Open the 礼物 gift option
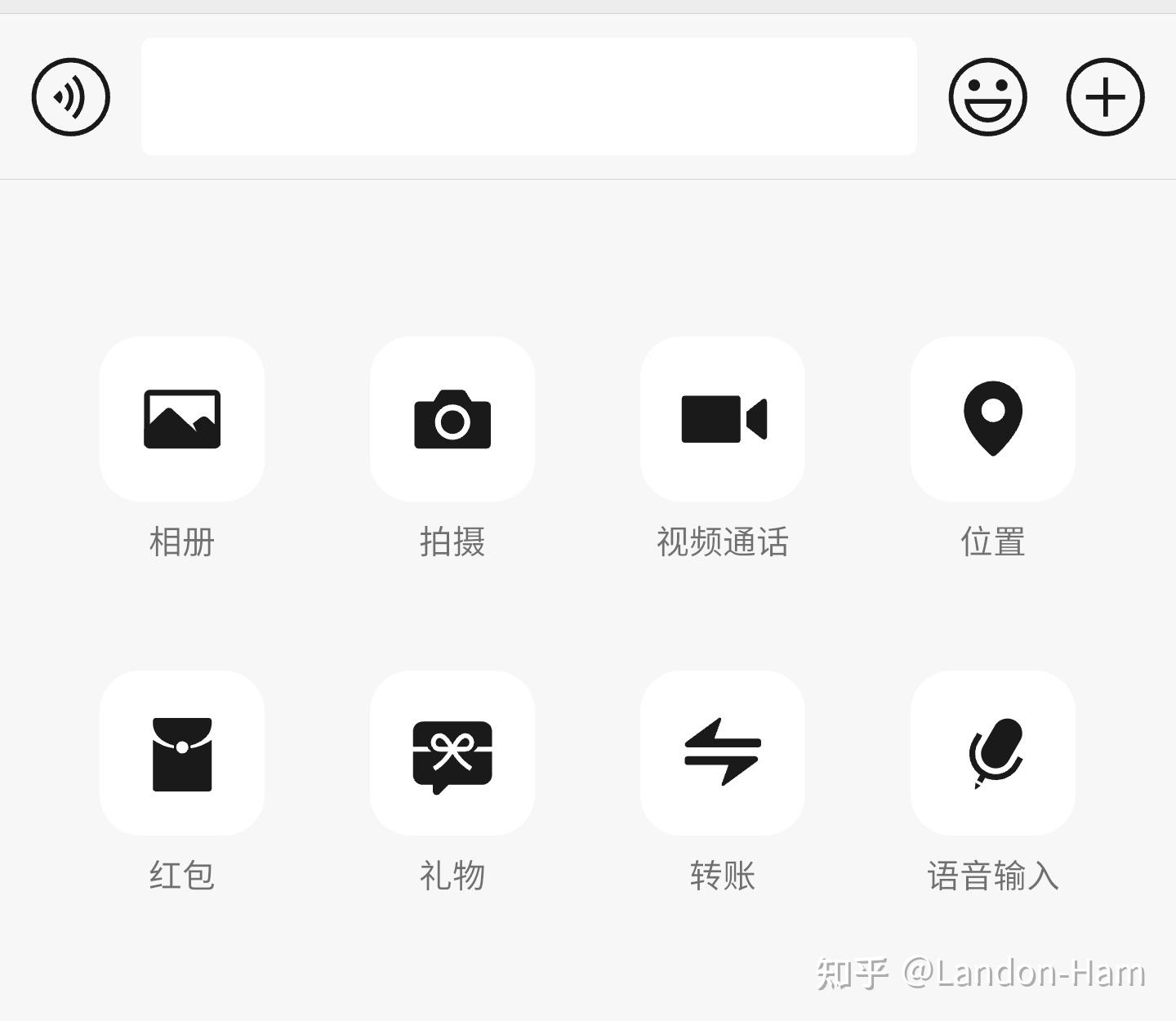 [x=452, y=753]
